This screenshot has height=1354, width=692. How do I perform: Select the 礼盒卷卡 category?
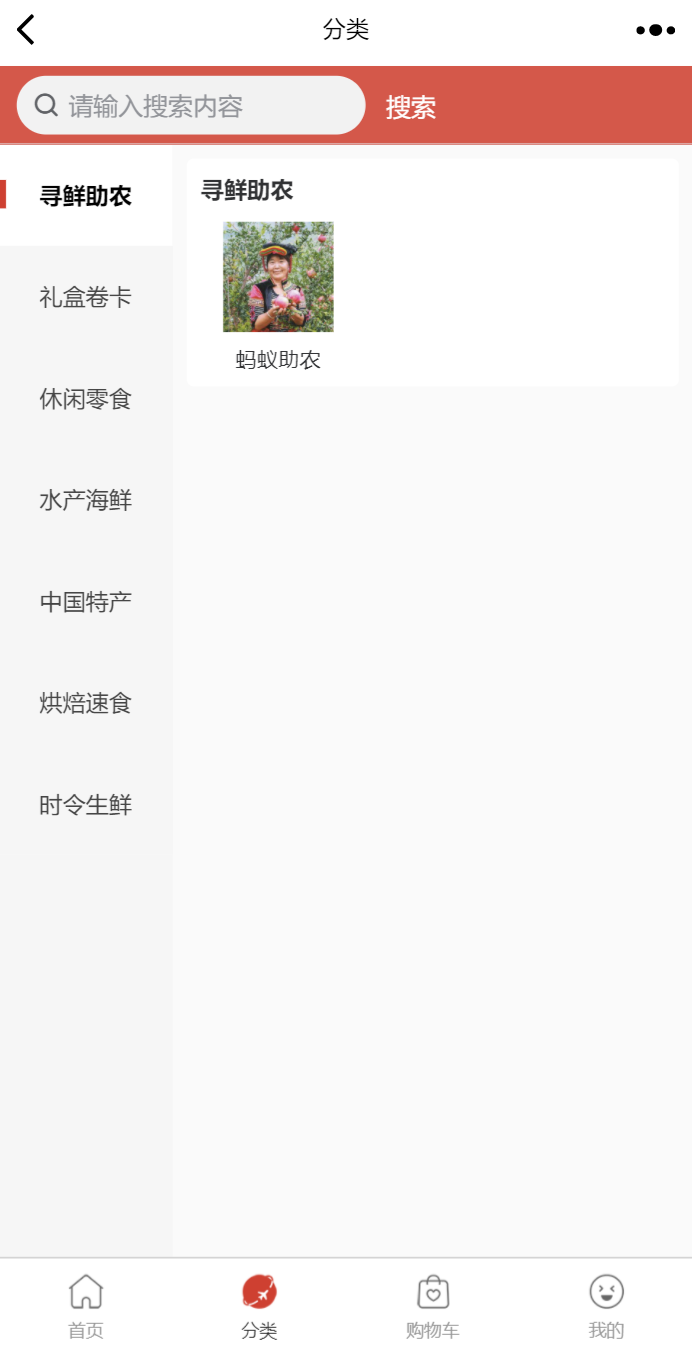(x=86, y=297)
